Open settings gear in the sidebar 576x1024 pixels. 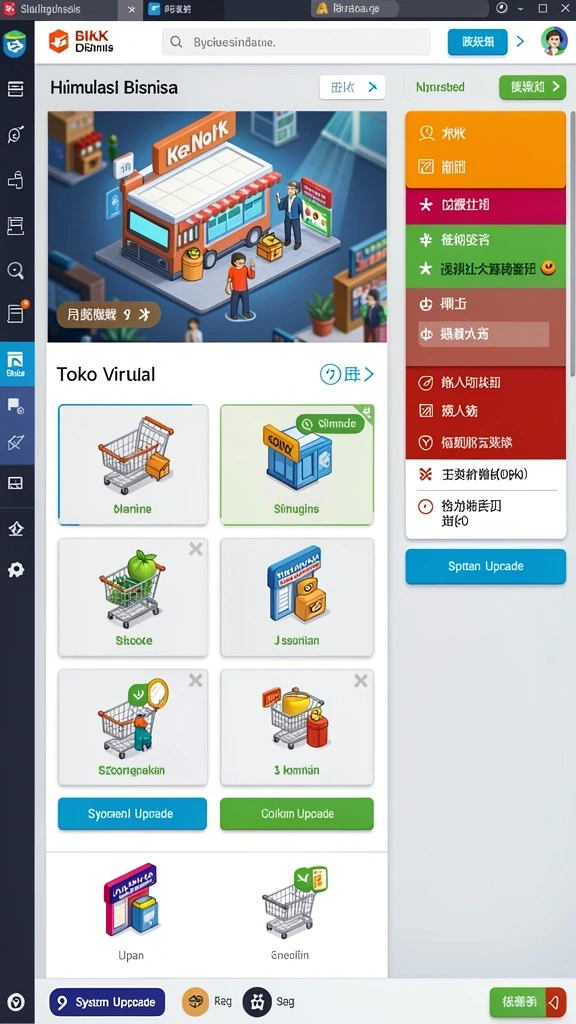[x=16, y=569]
